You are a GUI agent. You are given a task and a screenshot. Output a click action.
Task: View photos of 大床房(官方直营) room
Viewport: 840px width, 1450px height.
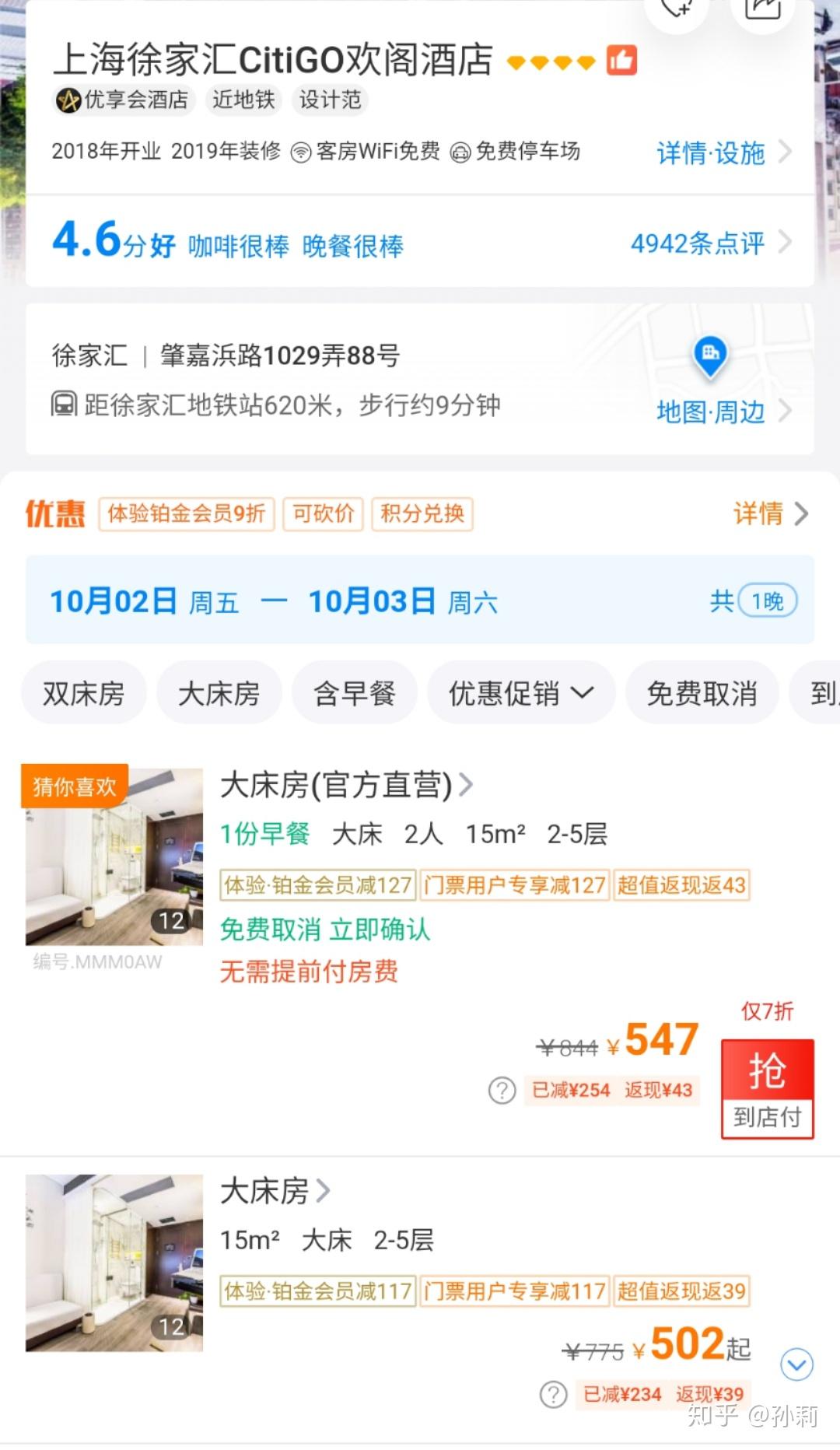click(x=114, y=857)
